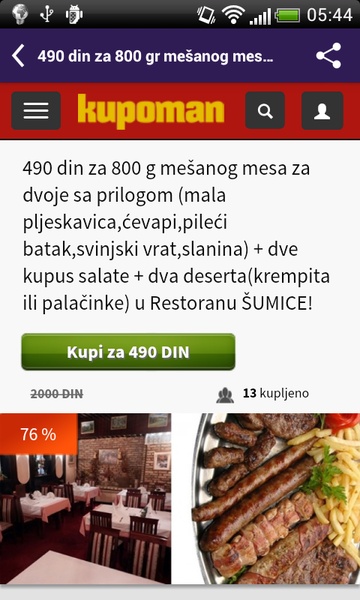This screenshot has height=600, width=360.
Task: Open the search magnifier
Action: tap(265, 111)
